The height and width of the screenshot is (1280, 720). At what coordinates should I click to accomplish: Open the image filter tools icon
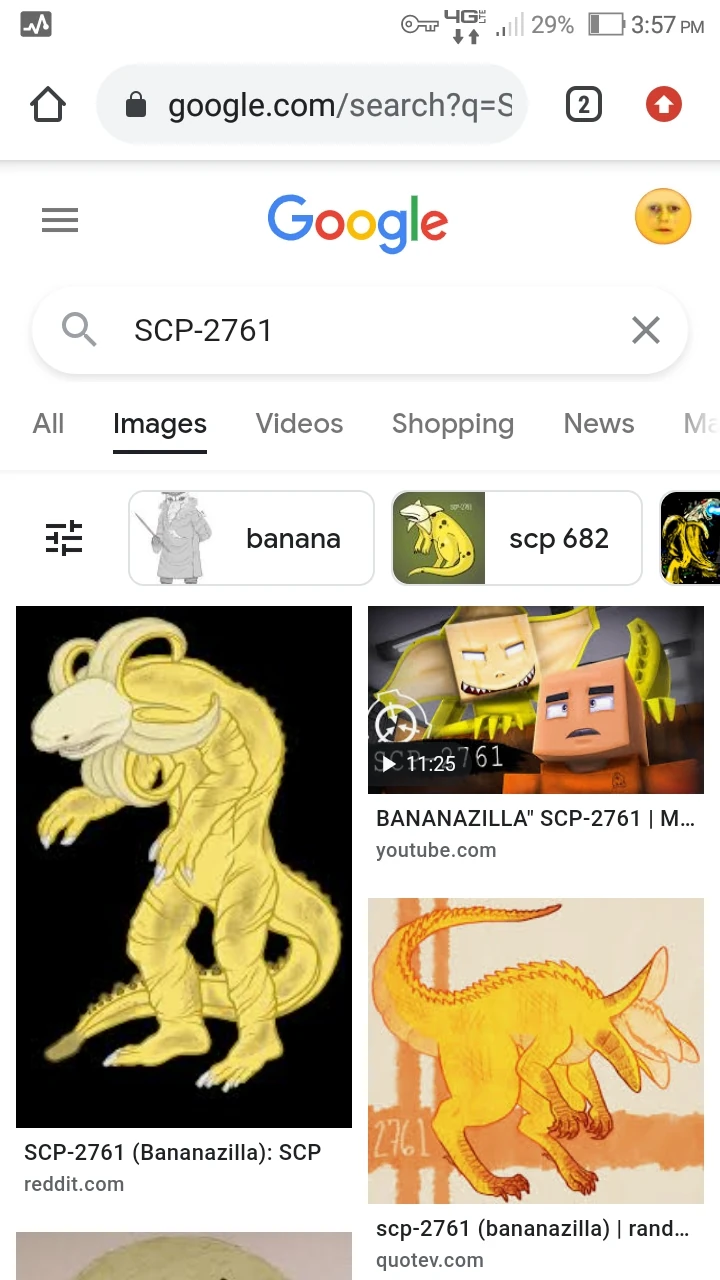64,538
